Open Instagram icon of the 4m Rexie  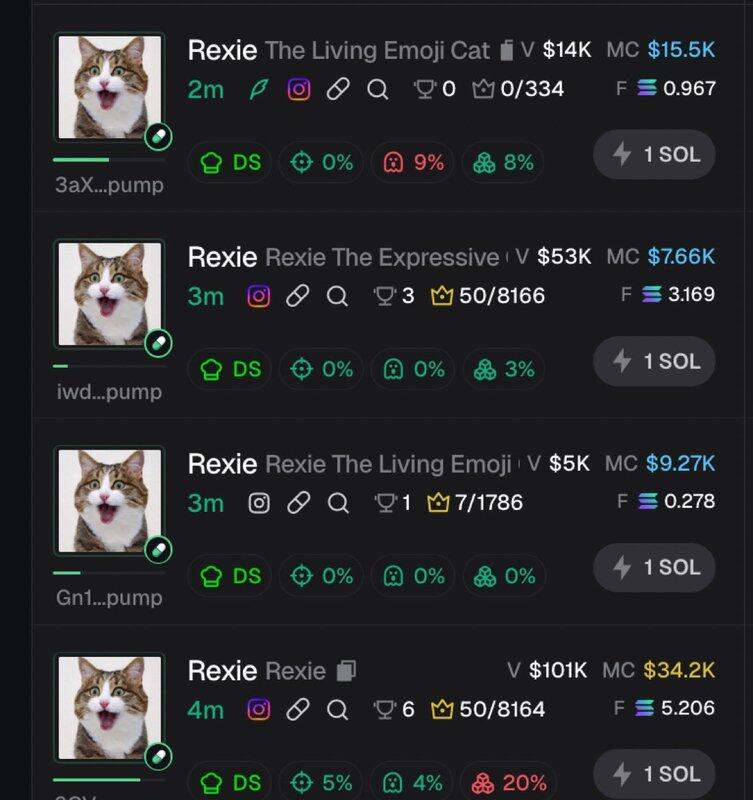258,709
